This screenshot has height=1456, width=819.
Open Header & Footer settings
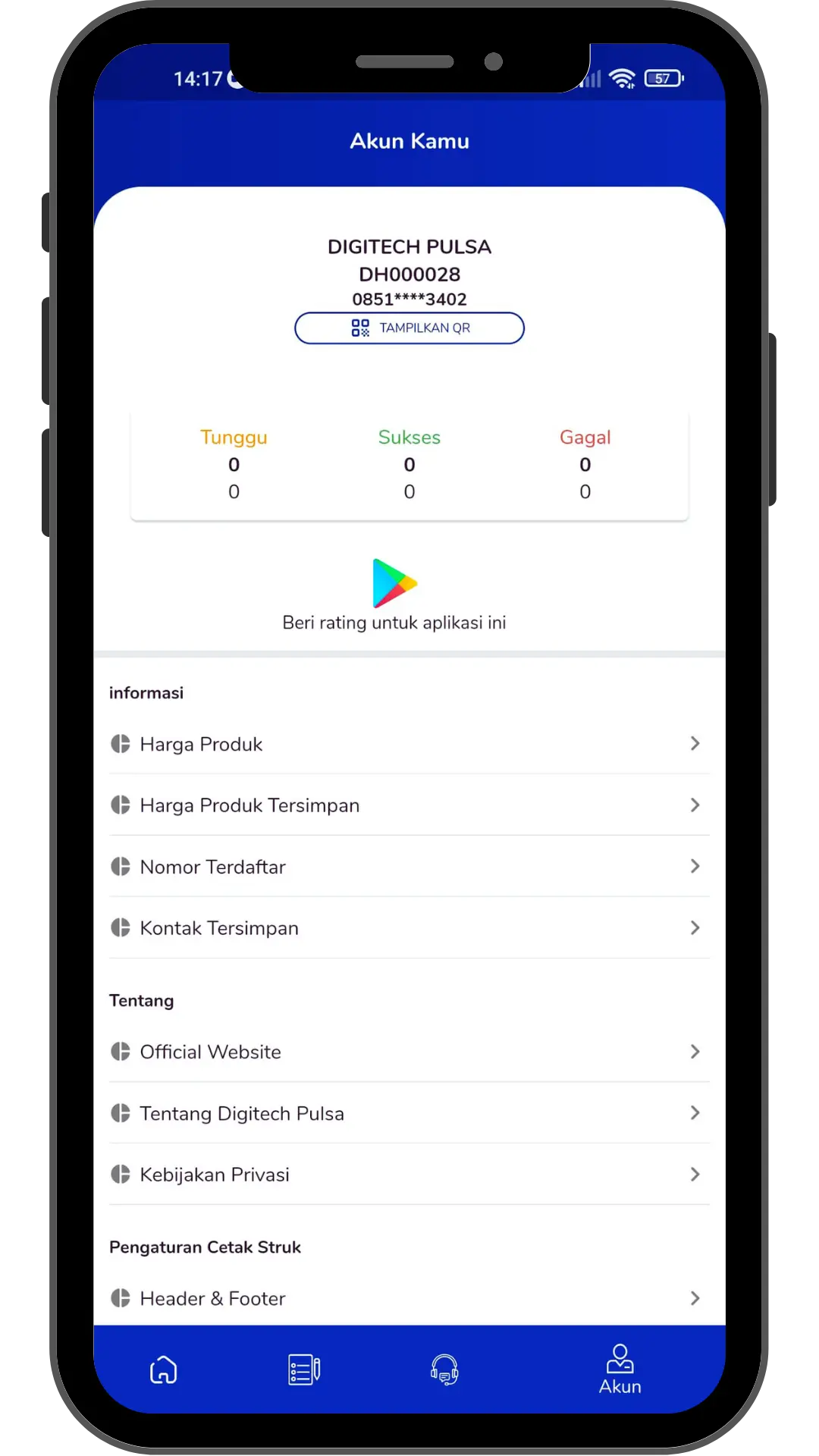(x=409, y=1298)
